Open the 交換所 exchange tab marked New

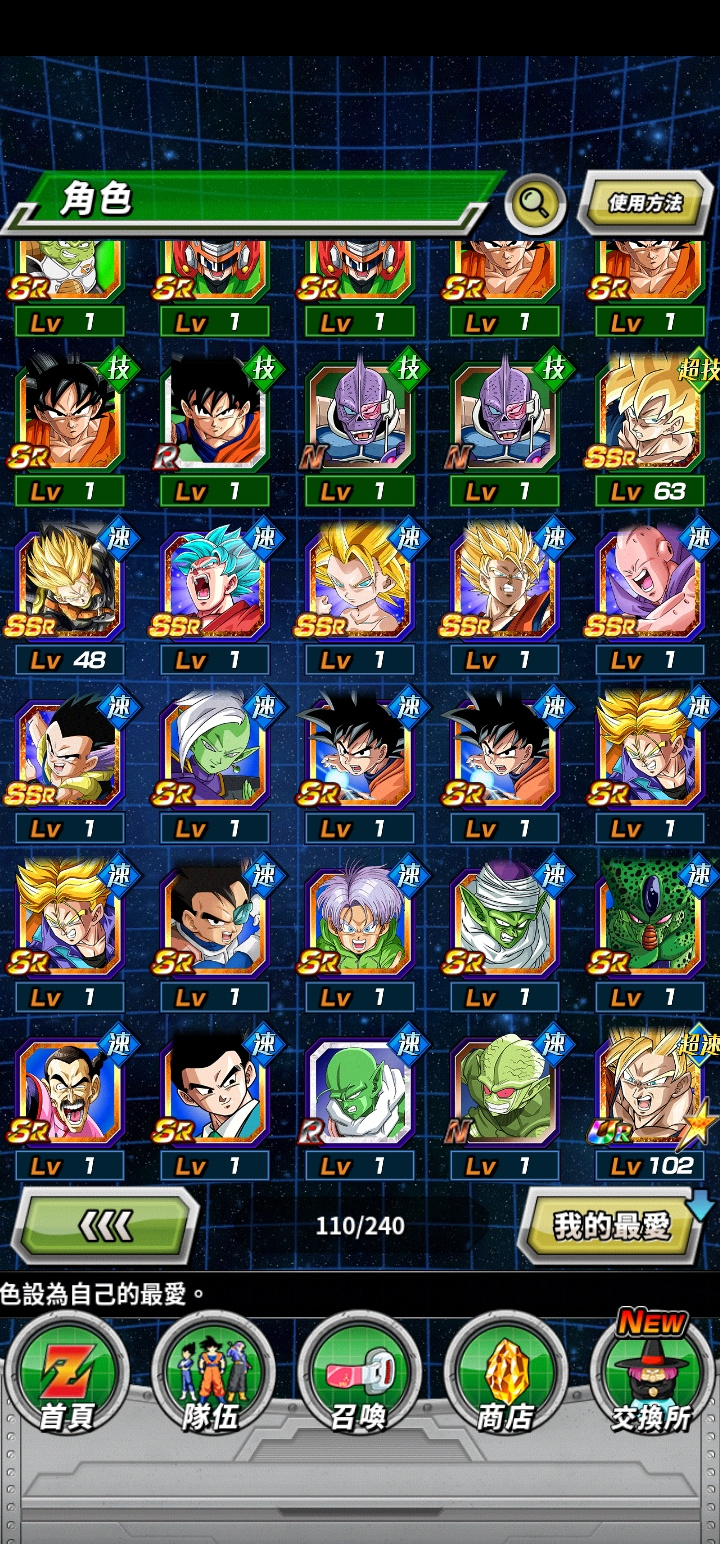coord(650,1372)
